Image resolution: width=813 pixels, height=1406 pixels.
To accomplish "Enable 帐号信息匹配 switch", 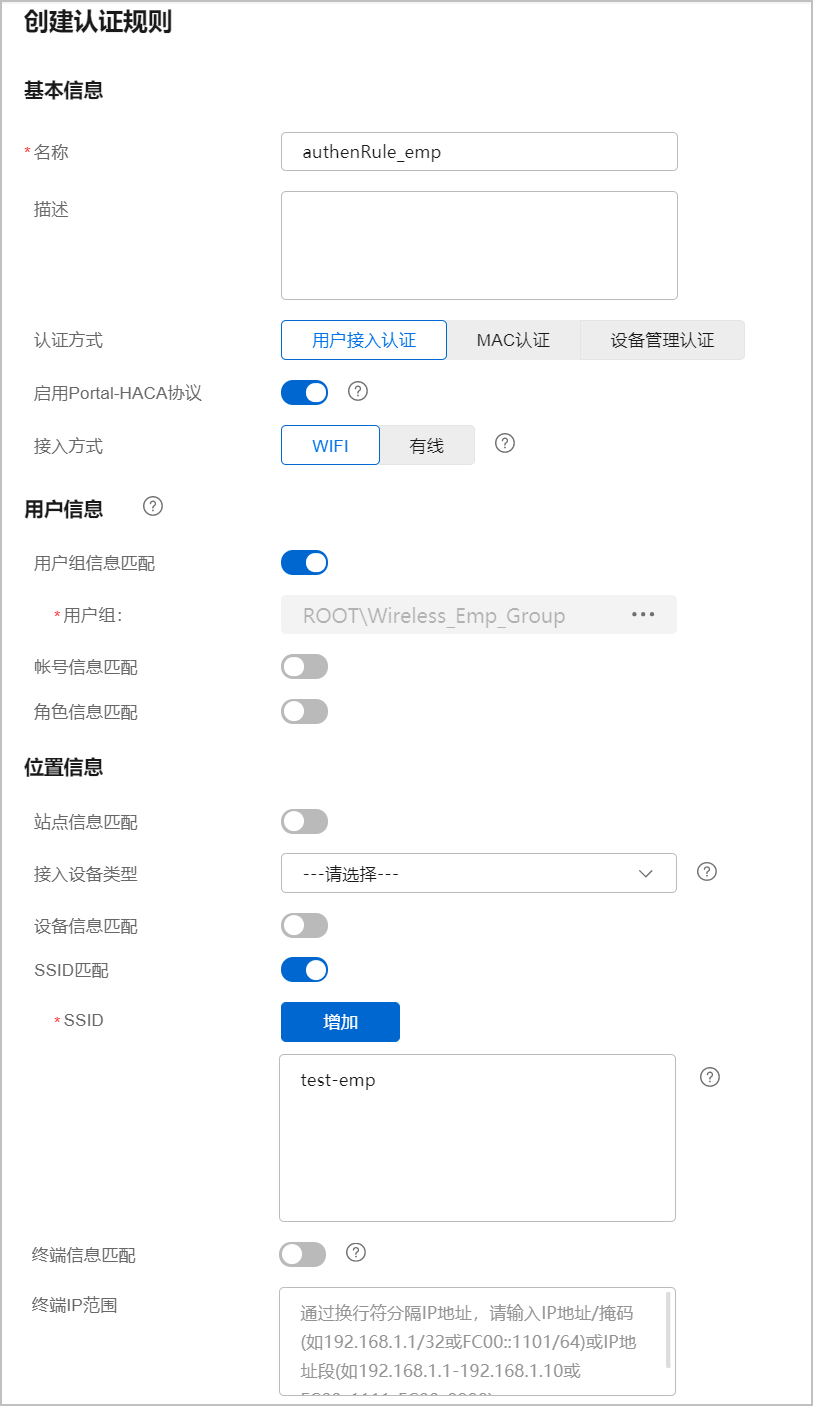I will (x=304, y=666).
